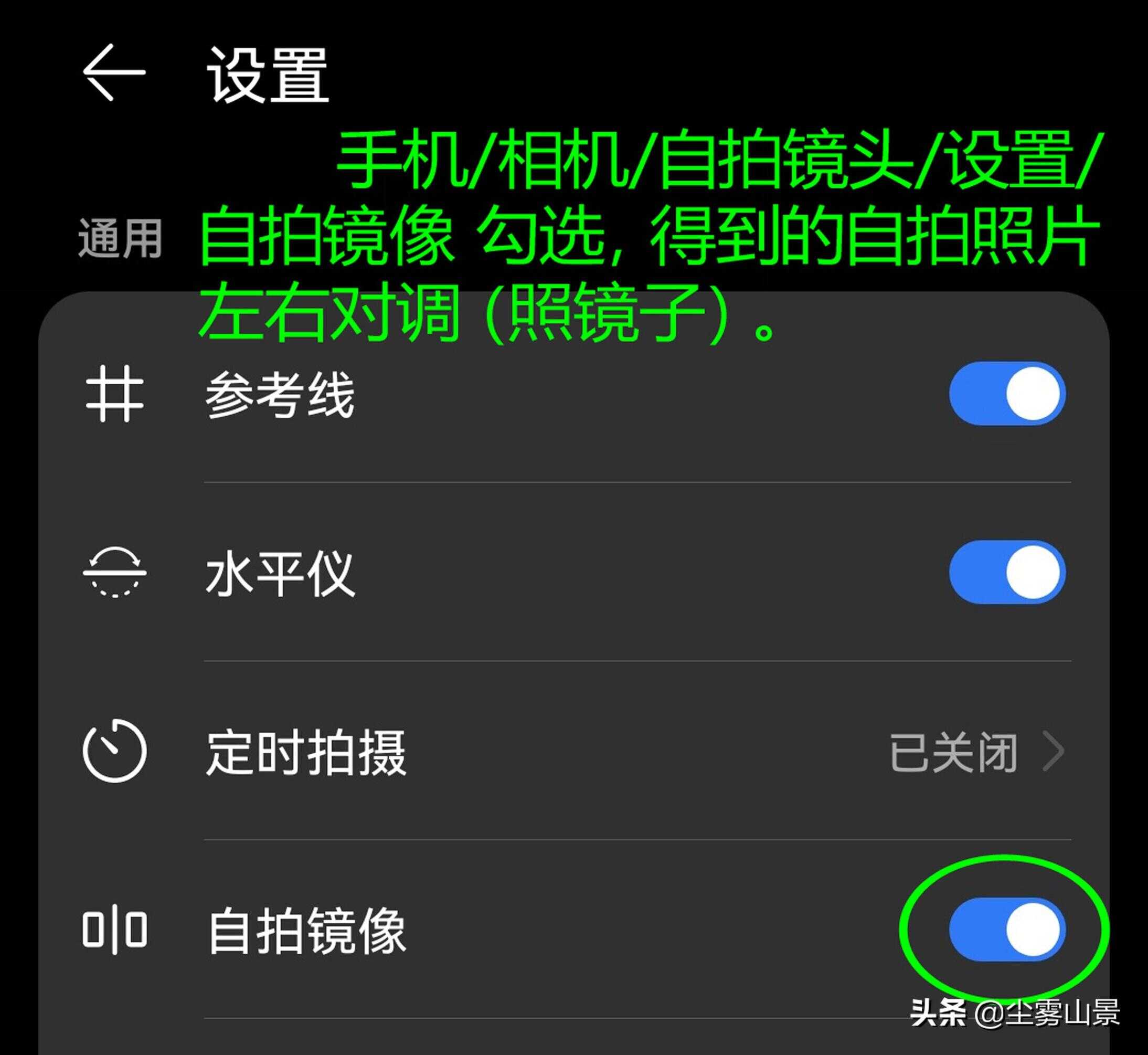Image resolution: width=1148 pixels, height=1055 pixels.
Task: Open the 定时拍摄 setting
Action: tap(570, 752)
